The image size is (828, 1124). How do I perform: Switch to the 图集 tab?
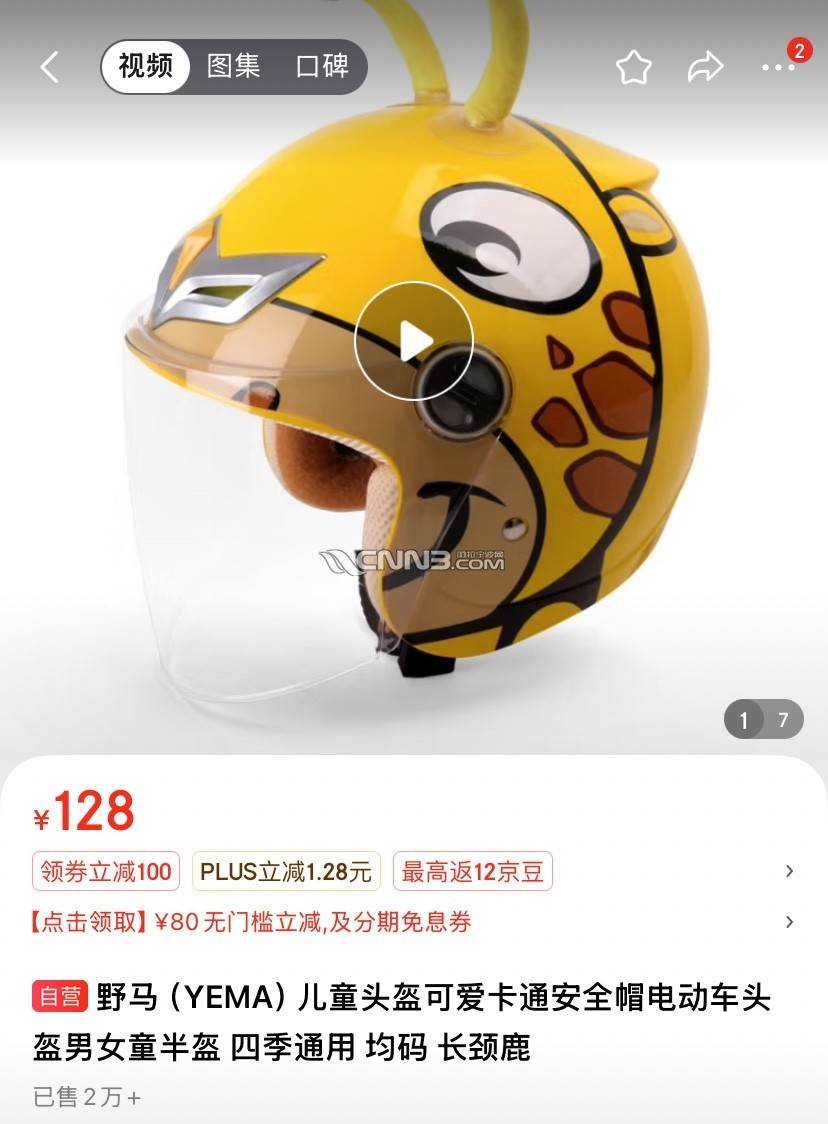(234, 67)
